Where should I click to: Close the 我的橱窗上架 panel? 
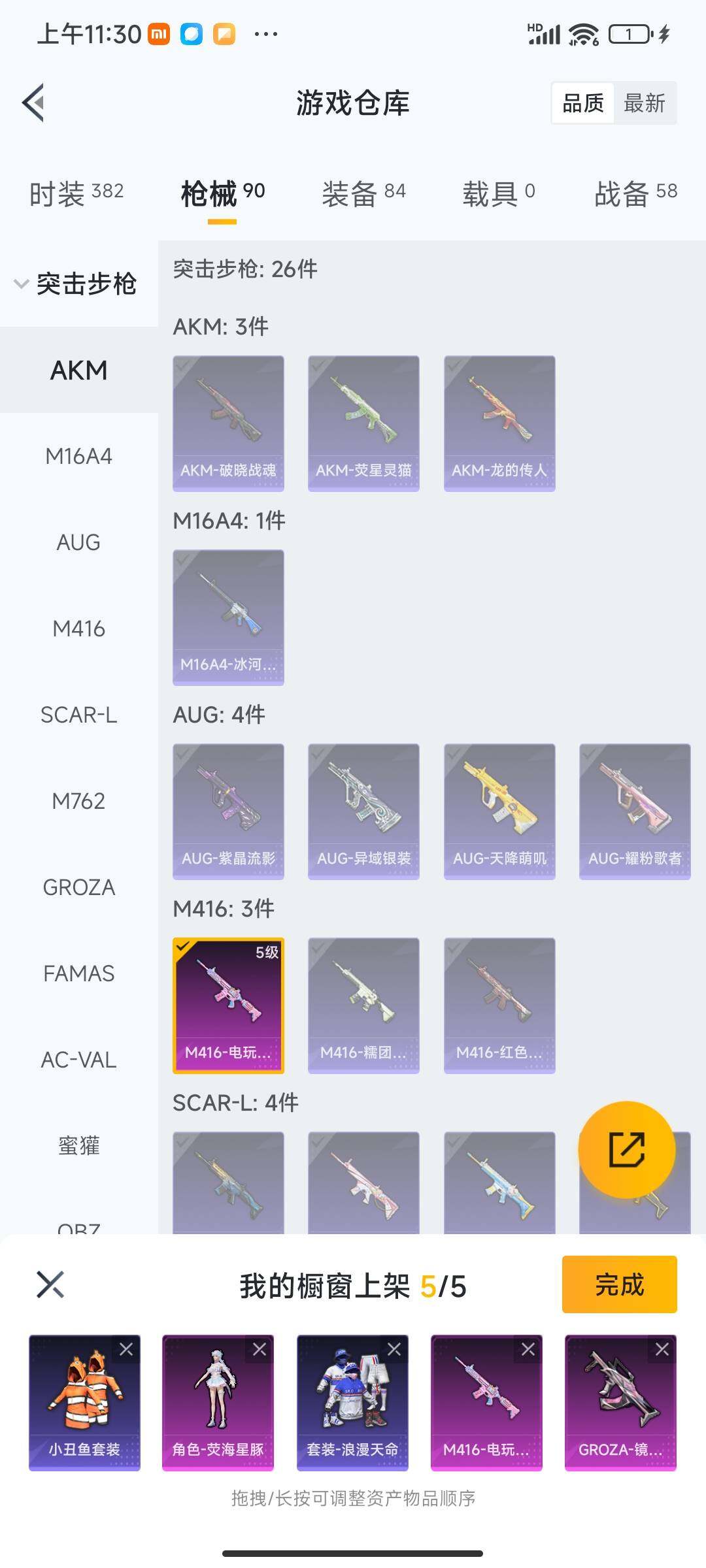point(50,1284)
